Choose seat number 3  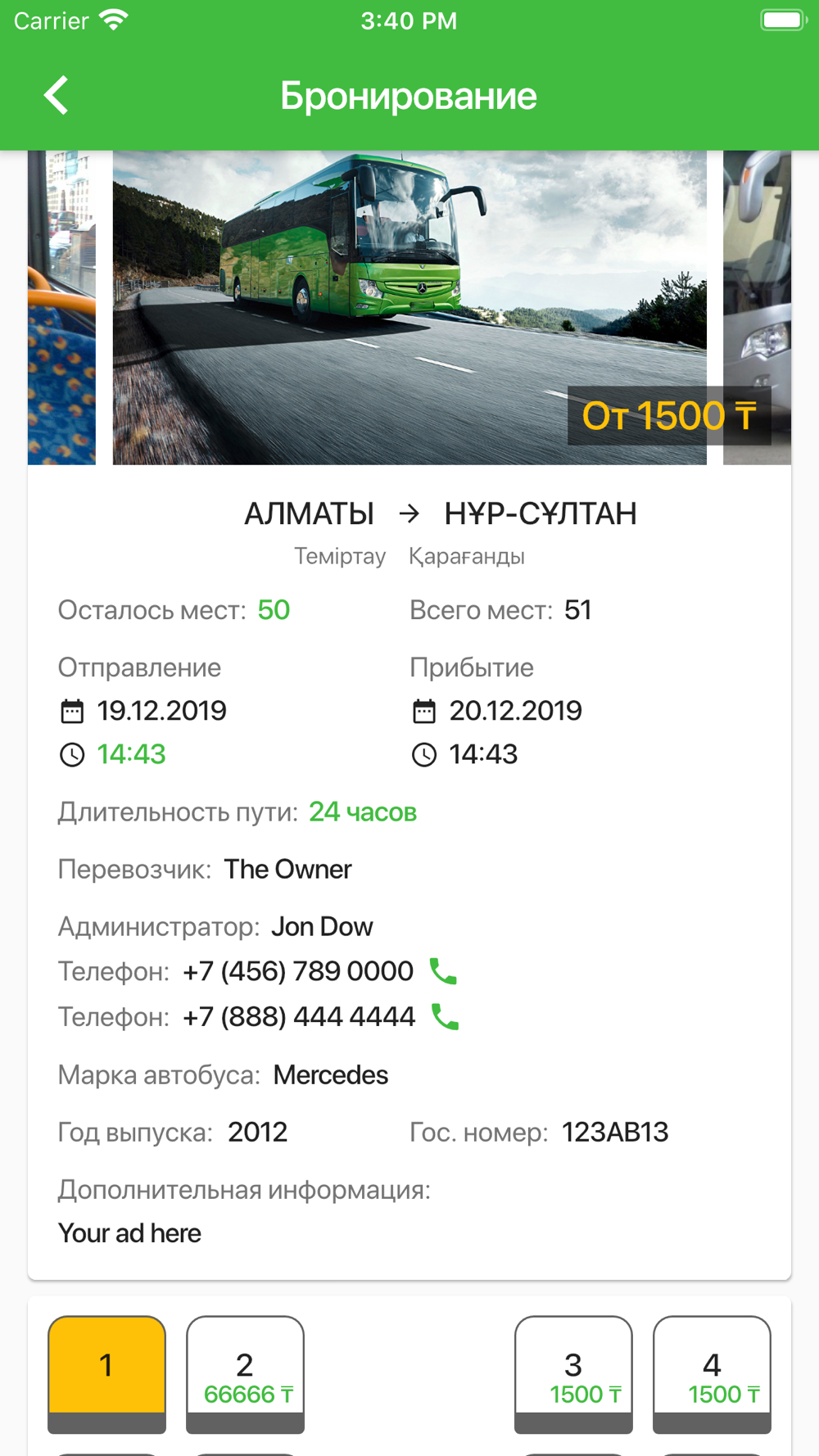[x=573, y=1373]
